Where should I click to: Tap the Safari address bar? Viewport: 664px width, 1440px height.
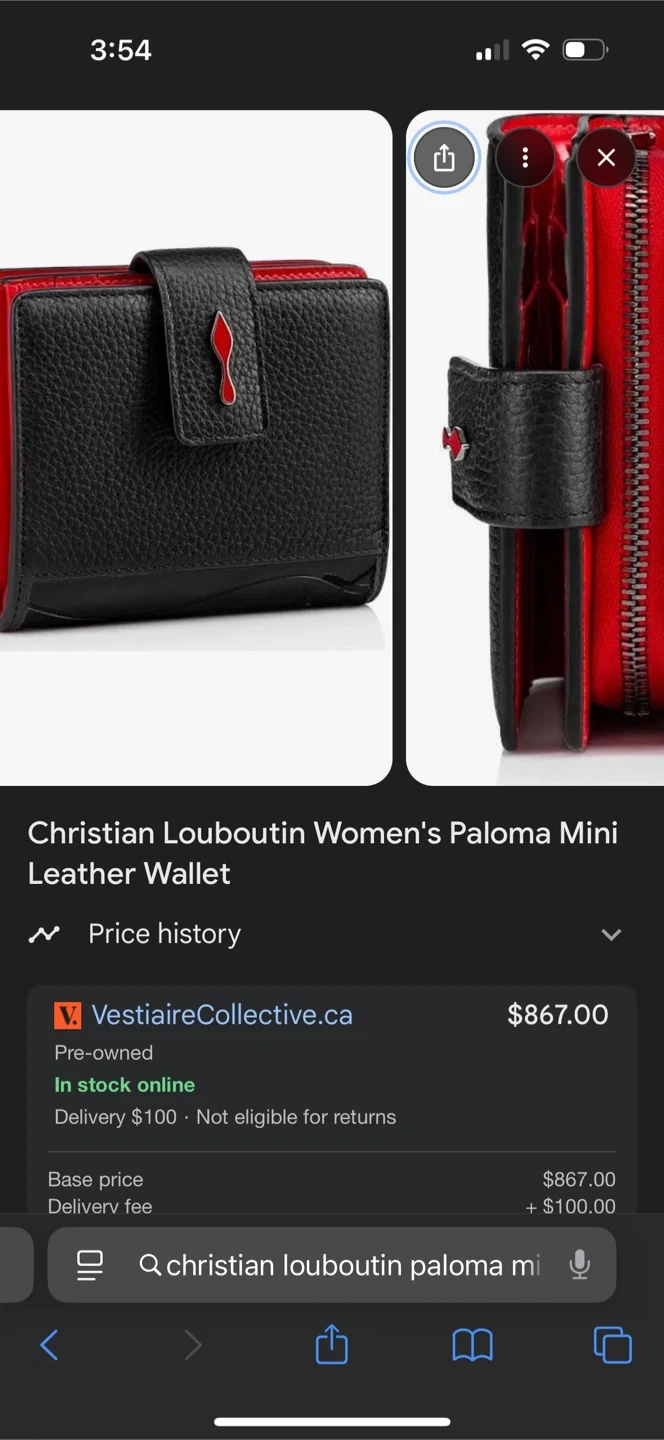350,1265
